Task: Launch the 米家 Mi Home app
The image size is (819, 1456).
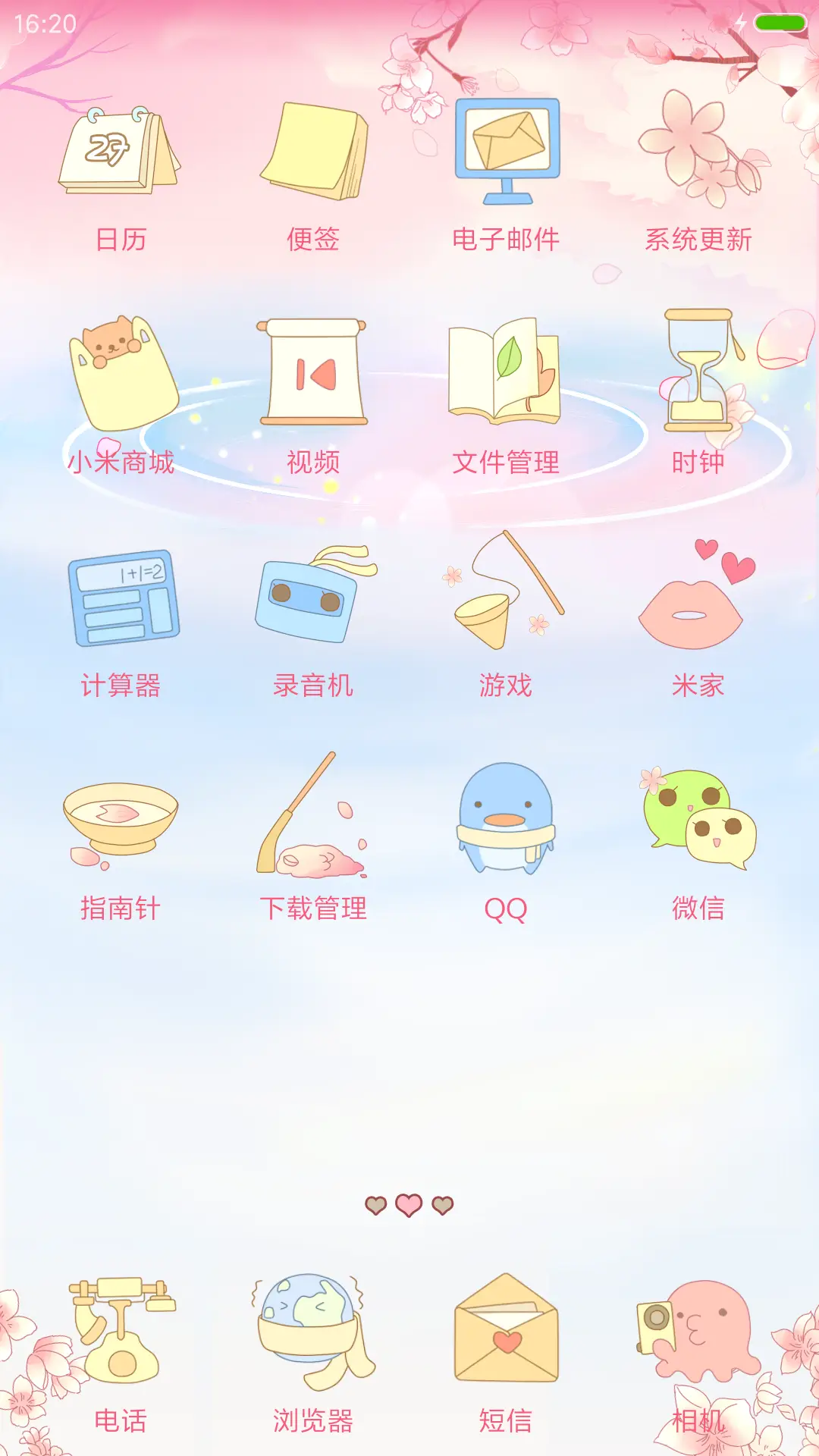Action: point(698,599)
